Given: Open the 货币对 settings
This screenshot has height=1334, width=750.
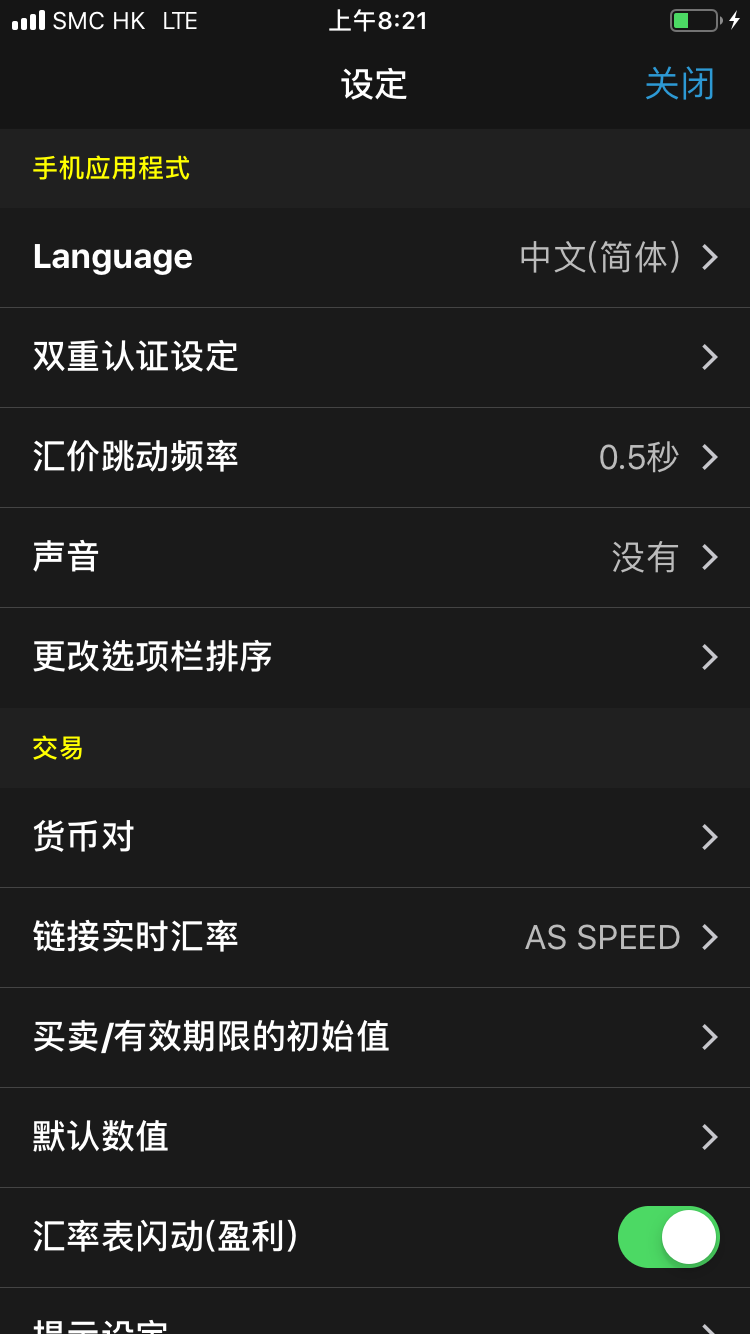Looking at the screenshot, I should (375, 837).
